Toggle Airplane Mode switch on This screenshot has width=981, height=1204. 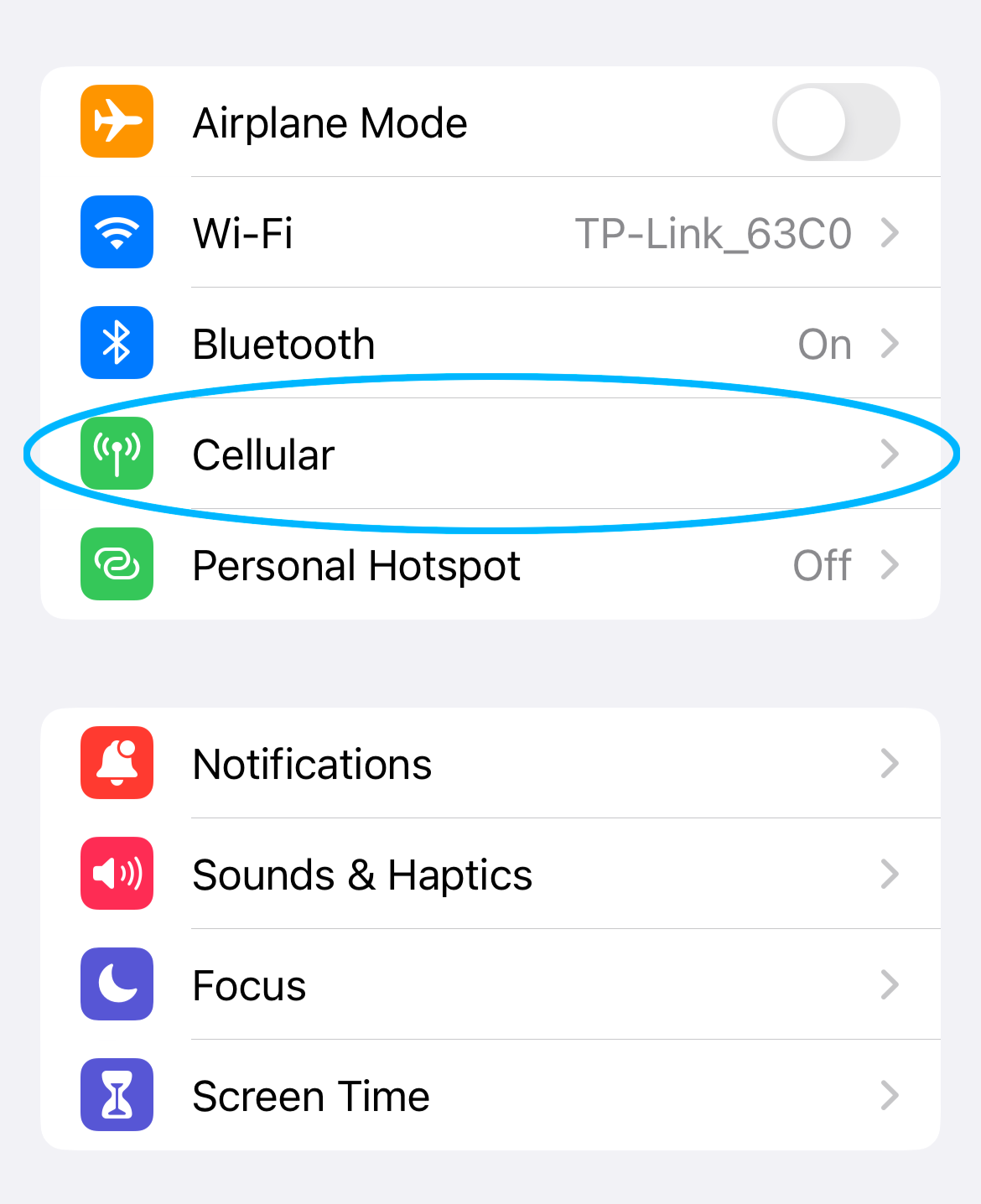click(835, 122)
